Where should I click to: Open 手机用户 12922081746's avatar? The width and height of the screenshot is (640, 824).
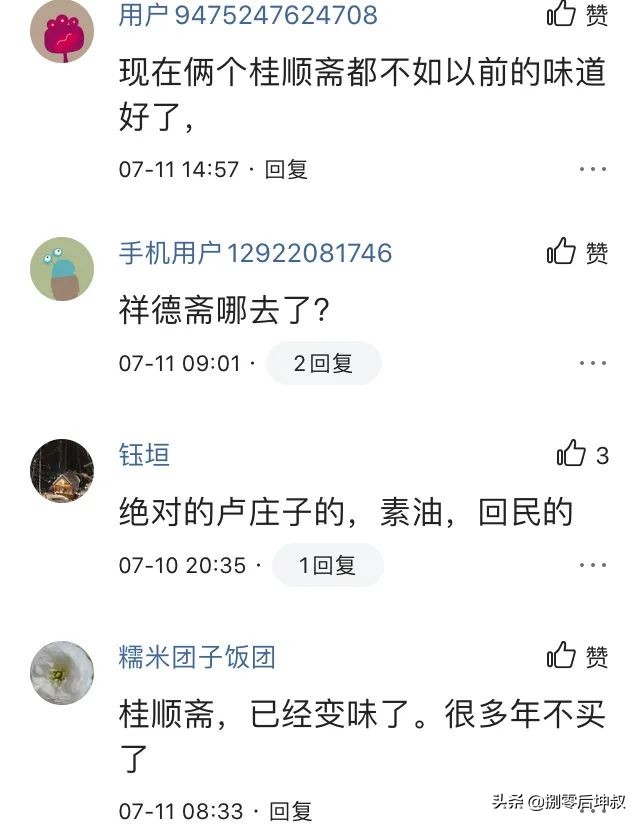pyautogui.click(x=62, y=268)
